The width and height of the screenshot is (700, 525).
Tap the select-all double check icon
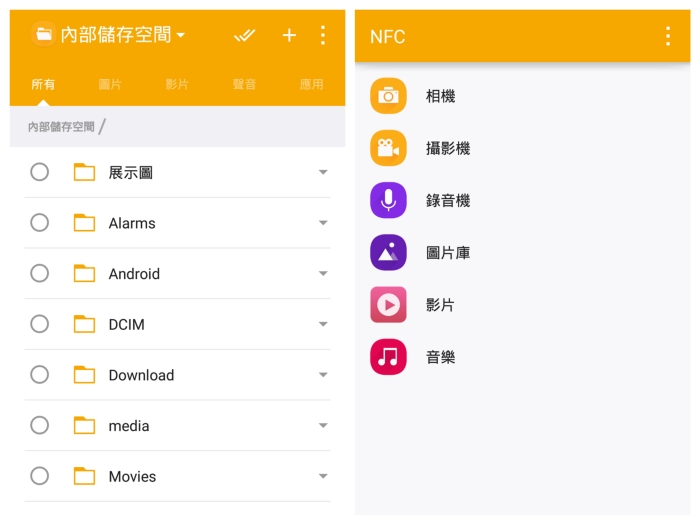[244, 35]
